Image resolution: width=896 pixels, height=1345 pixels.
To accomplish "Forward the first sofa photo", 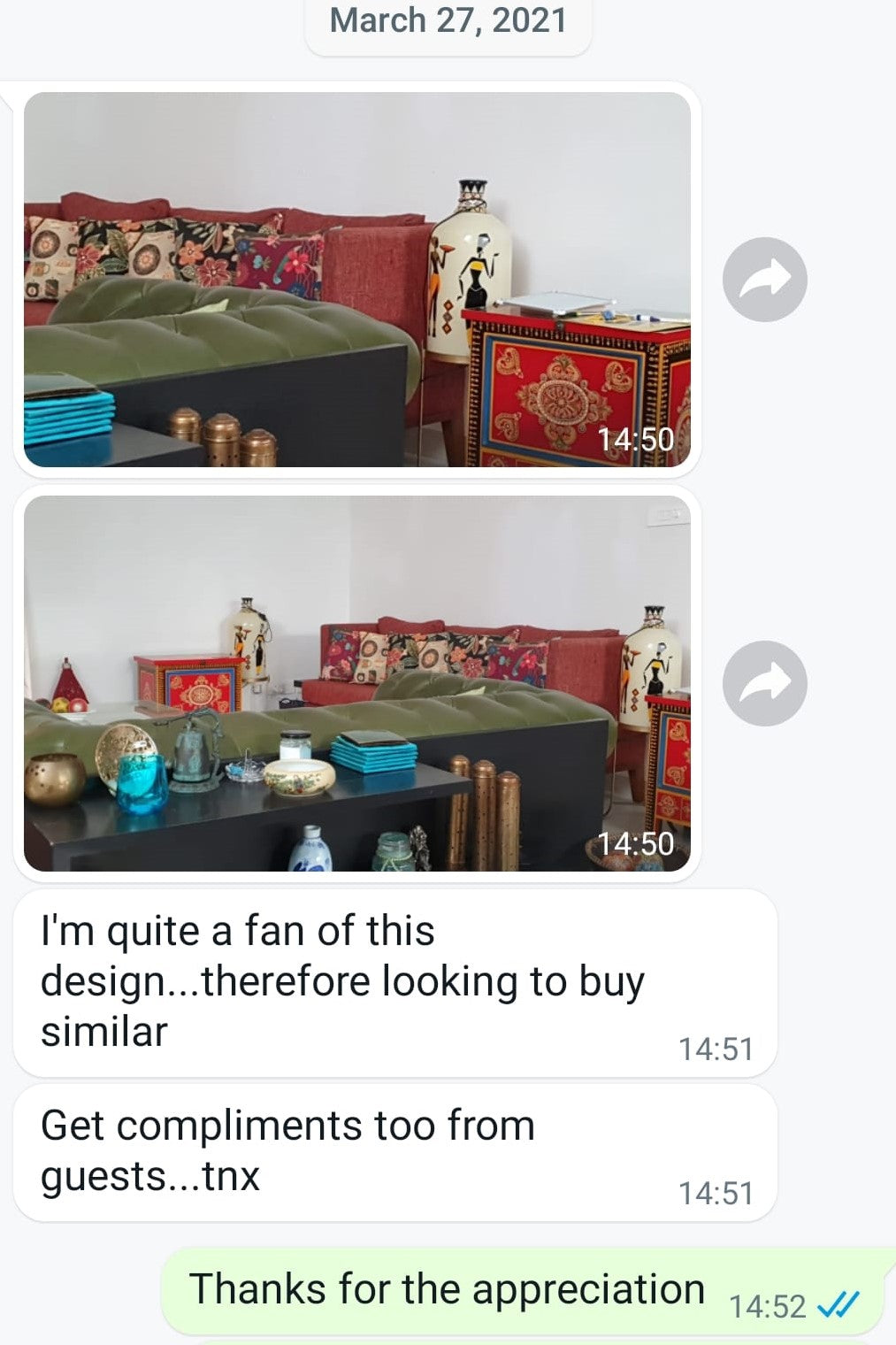I will tap(764, 280).
